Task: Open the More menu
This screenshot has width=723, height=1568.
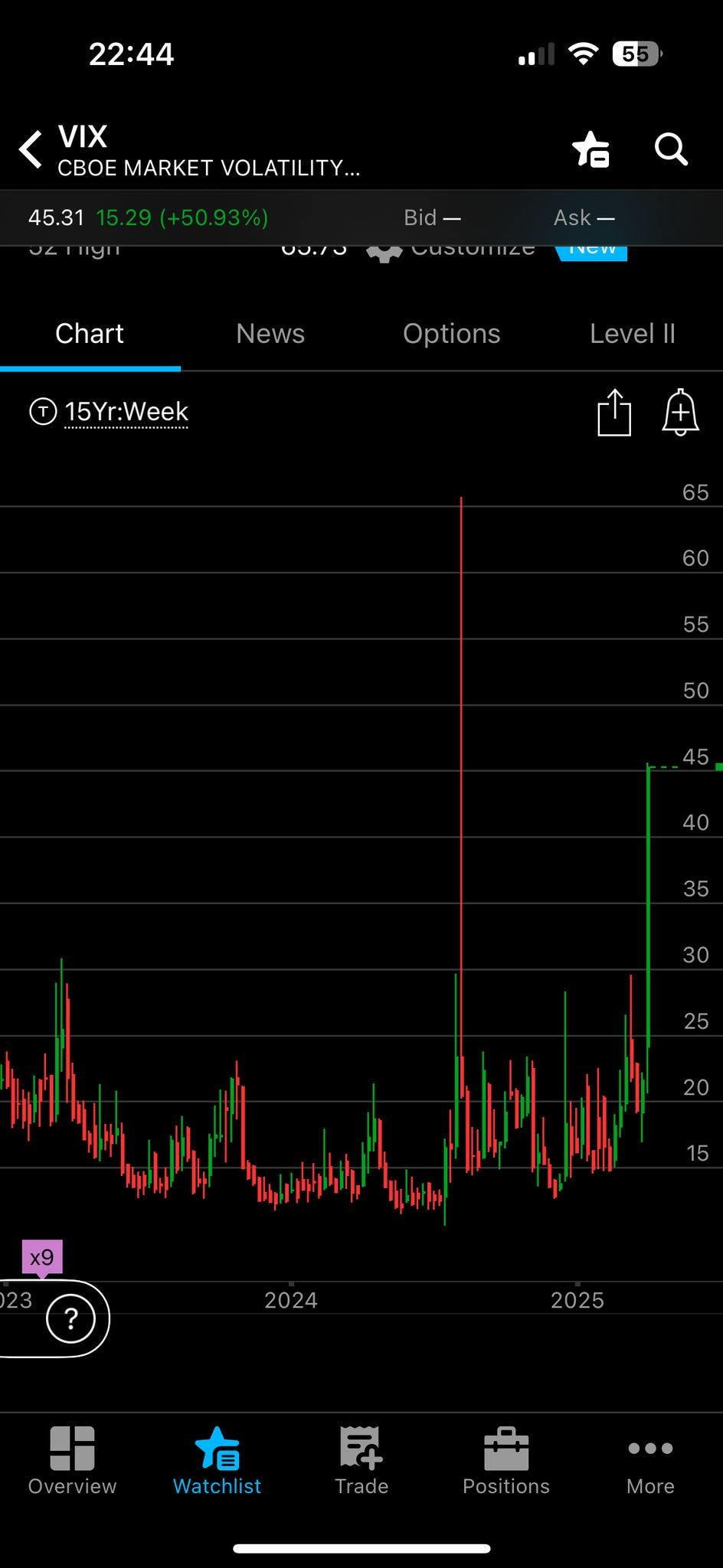Action: click(650, 1461)
